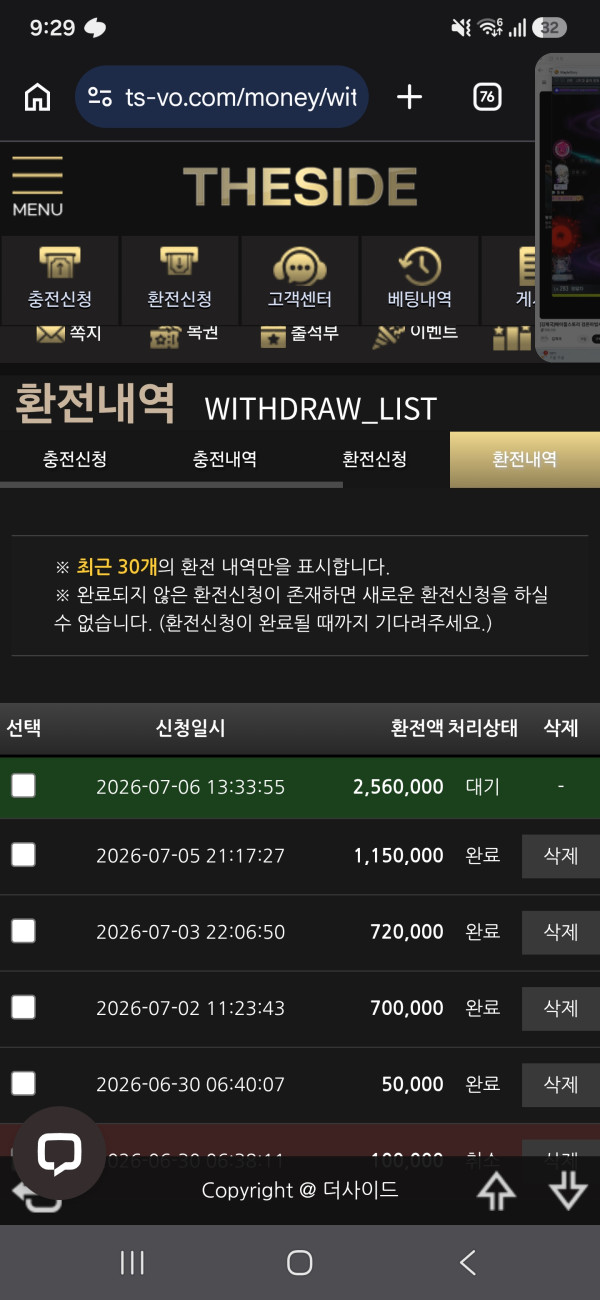Switch to the 환전신청 tab
600x1300 pixels.
(375, 459)
